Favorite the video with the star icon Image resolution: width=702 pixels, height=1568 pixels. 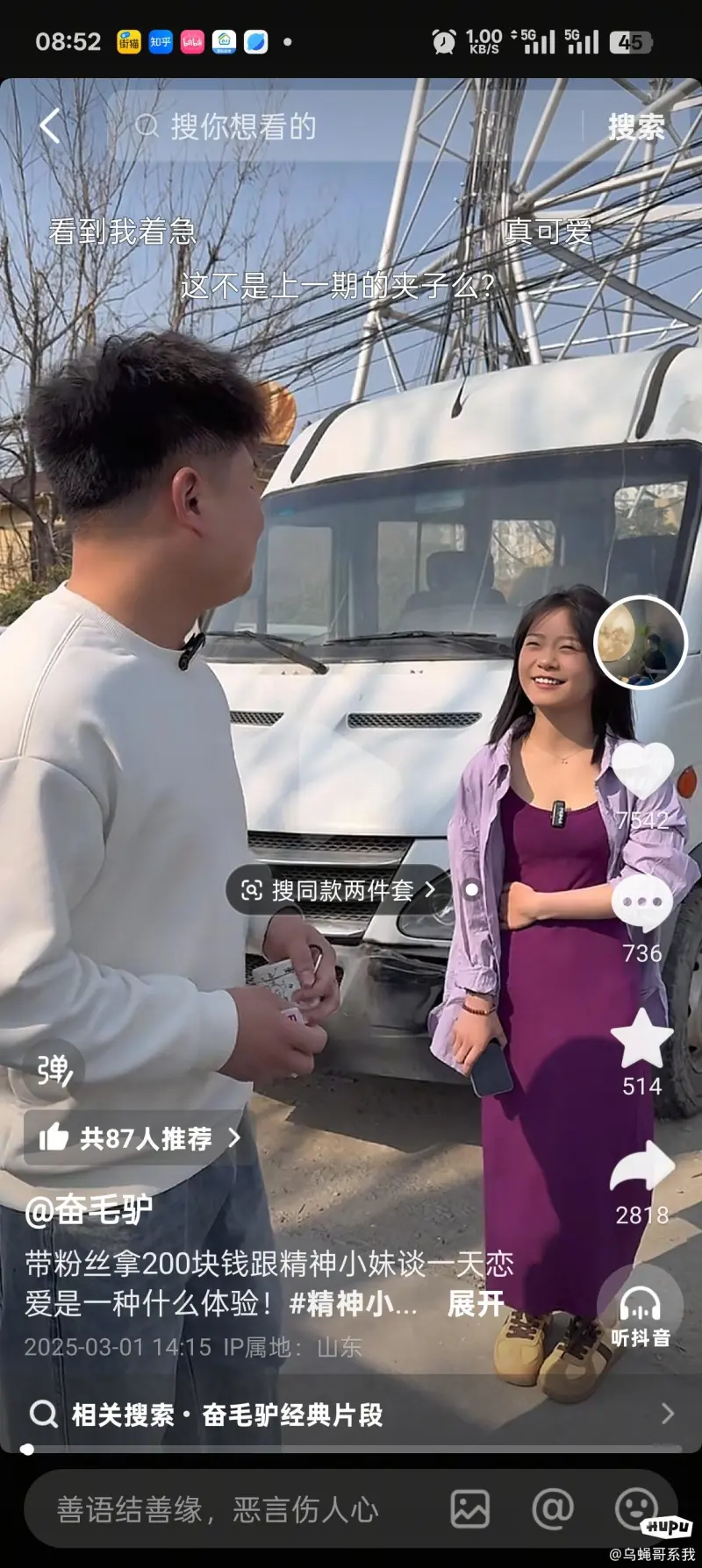(x=641, y=1039)
